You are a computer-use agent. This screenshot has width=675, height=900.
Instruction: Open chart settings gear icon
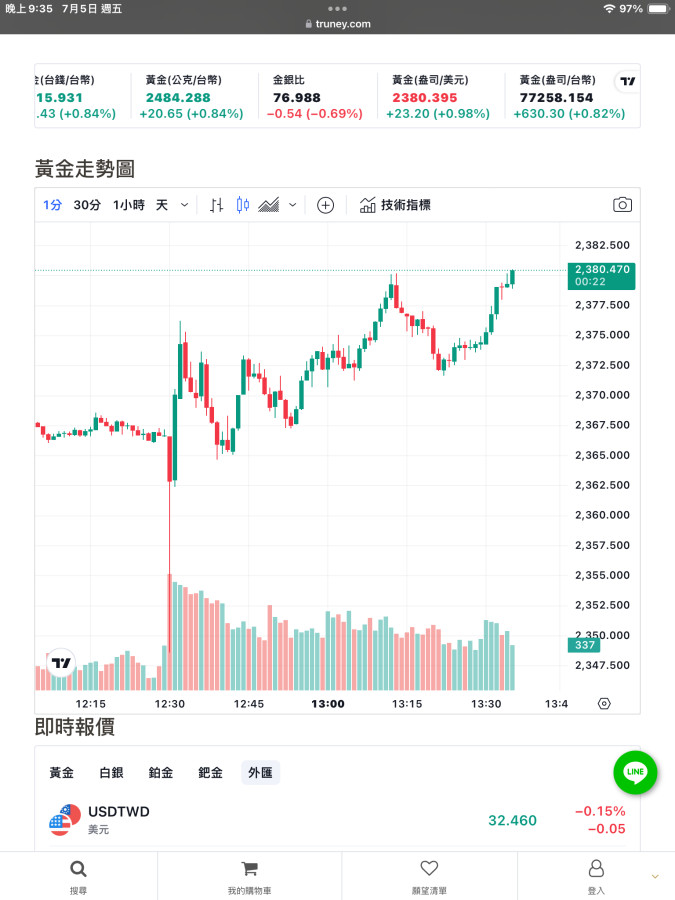click(604, 703)
